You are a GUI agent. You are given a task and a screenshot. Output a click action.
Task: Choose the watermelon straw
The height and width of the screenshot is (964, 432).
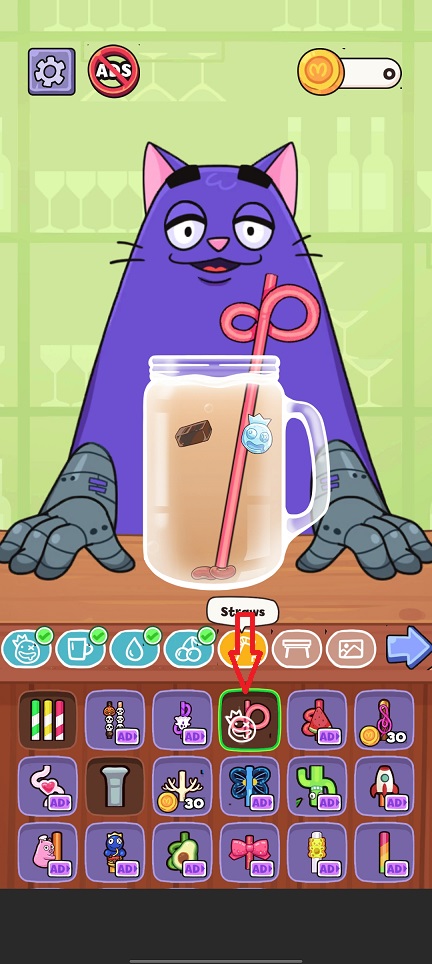(x=316, y=719)
